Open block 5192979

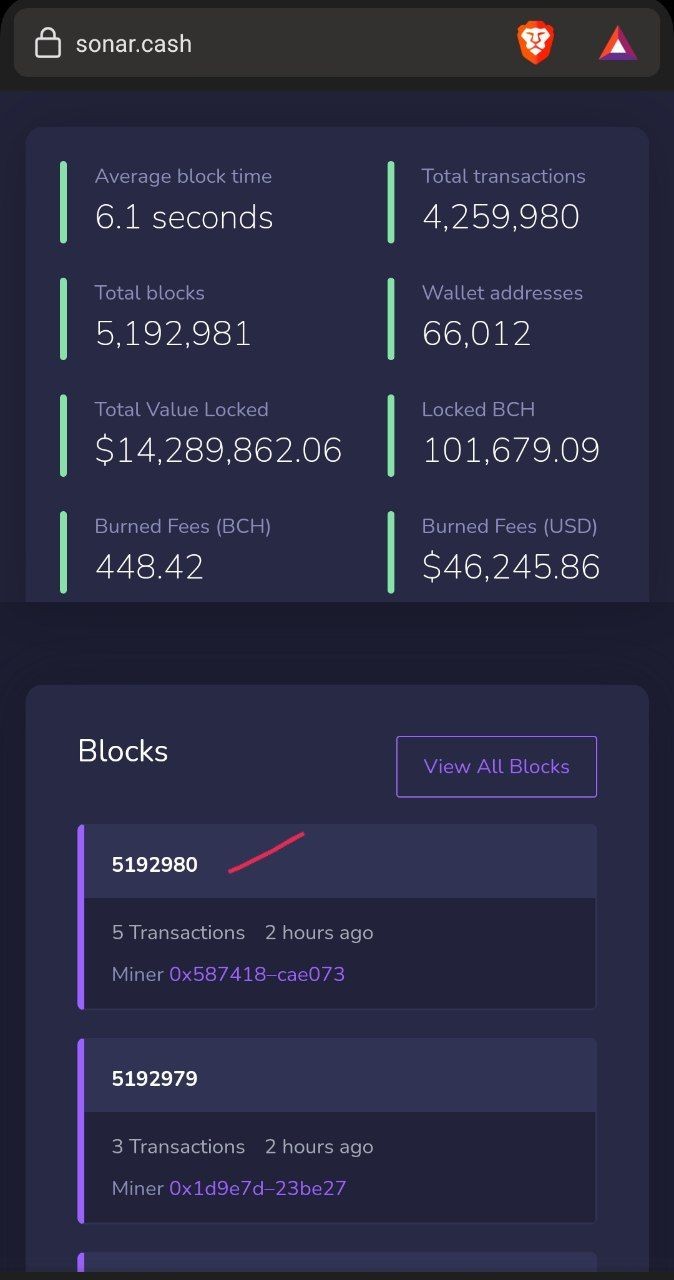tap(155, 1079)
